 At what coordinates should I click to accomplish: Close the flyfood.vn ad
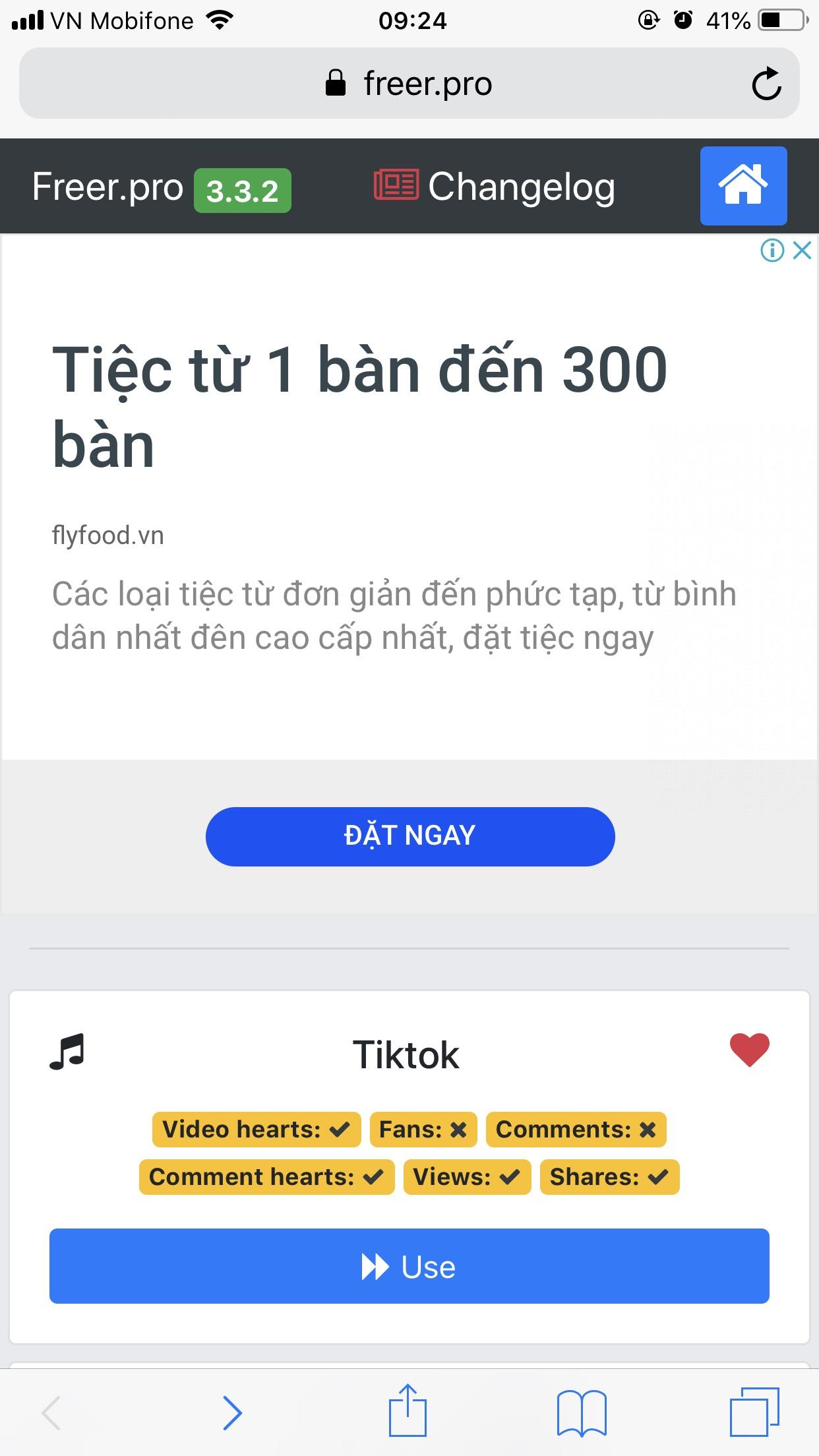point(802,251)
